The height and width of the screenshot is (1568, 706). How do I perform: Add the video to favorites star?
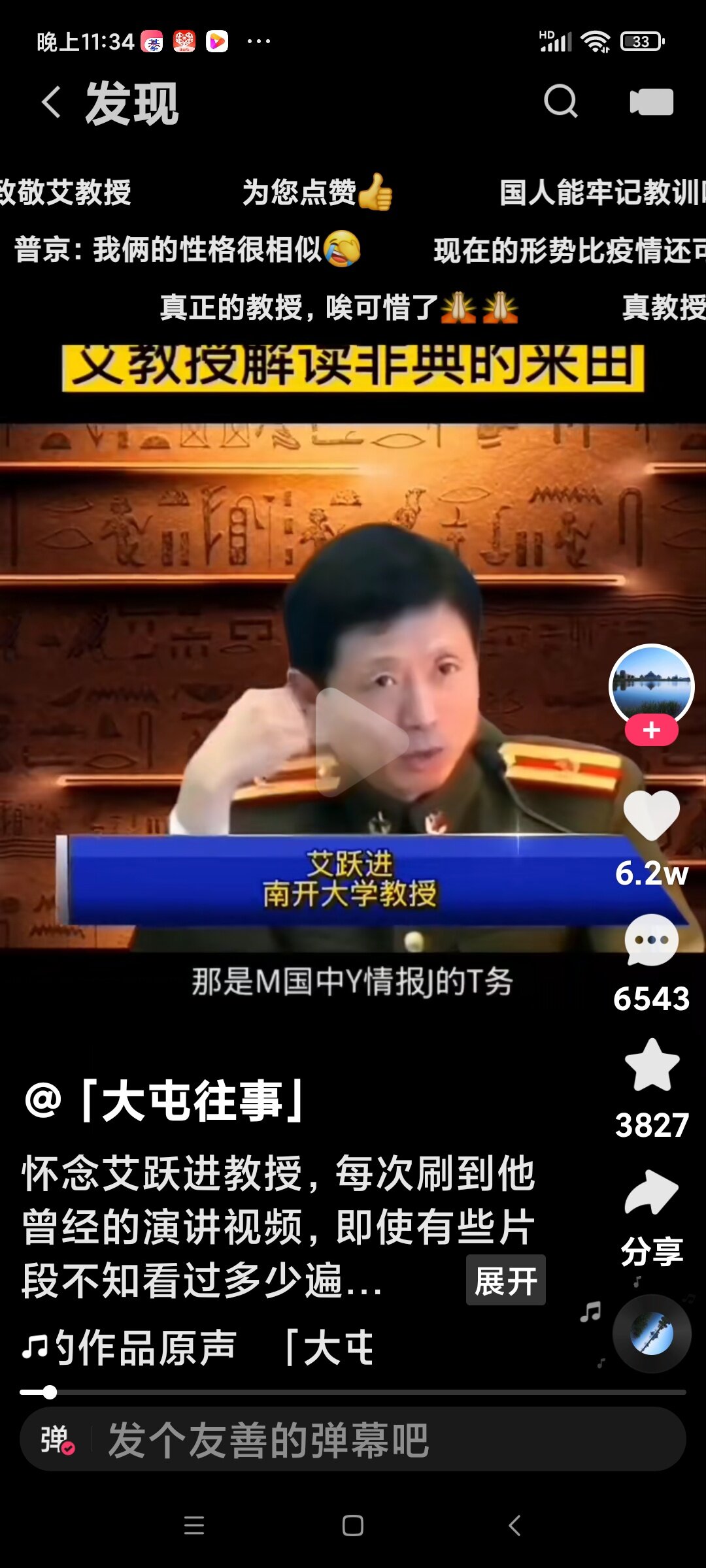pos(652,1065)
